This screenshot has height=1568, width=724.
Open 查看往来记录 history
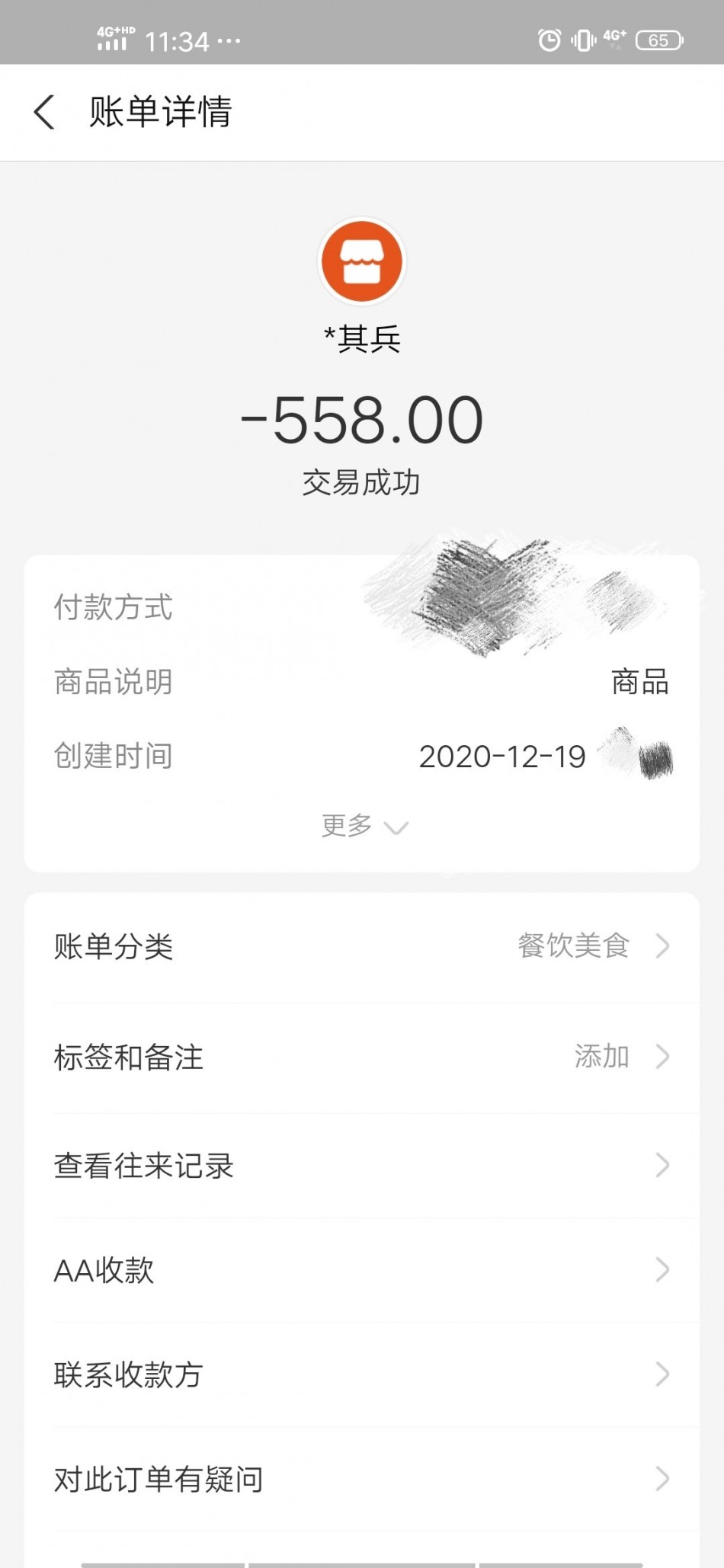click(362, 1166)
